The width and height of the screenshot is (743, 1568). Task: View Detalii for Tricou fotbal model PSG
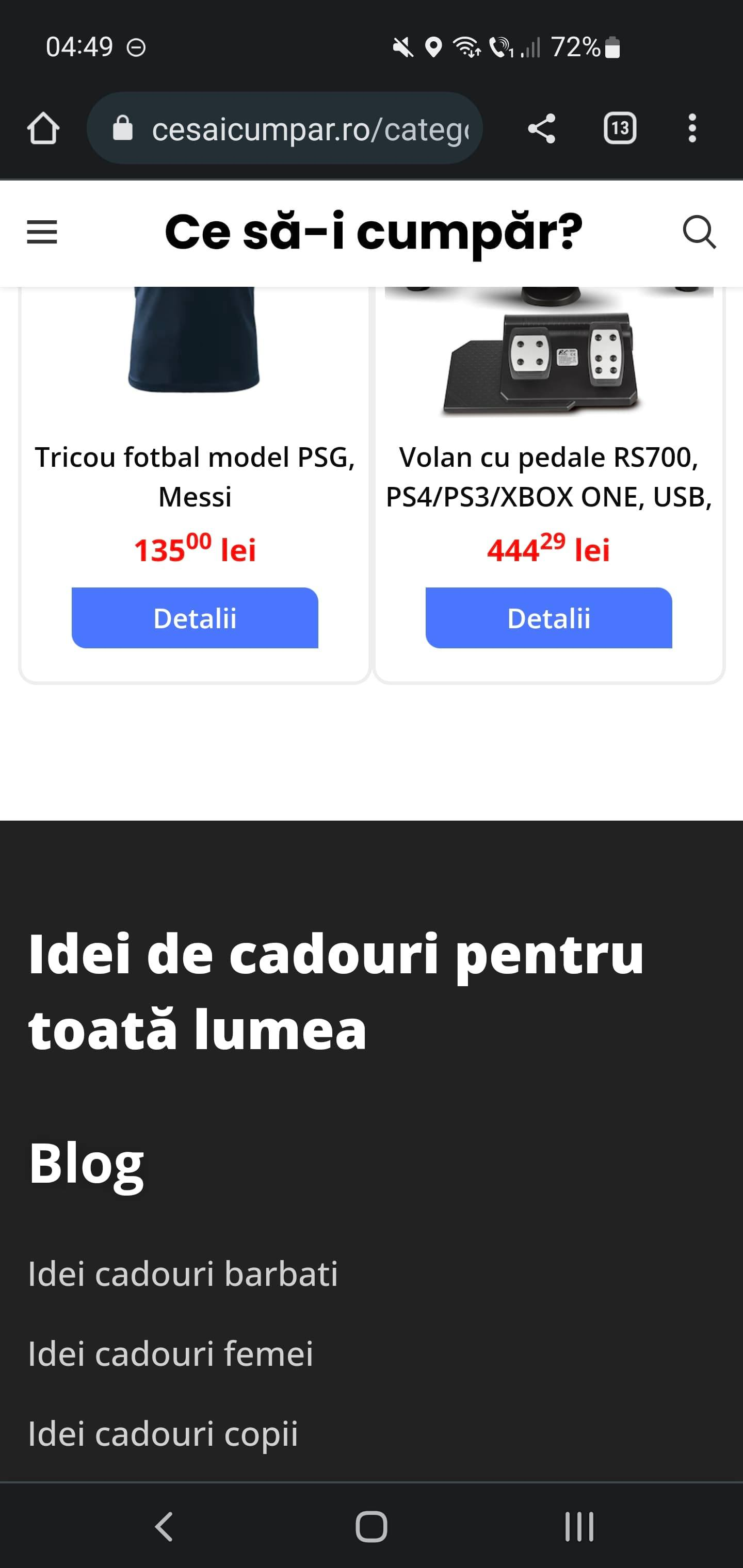point(195,618)
